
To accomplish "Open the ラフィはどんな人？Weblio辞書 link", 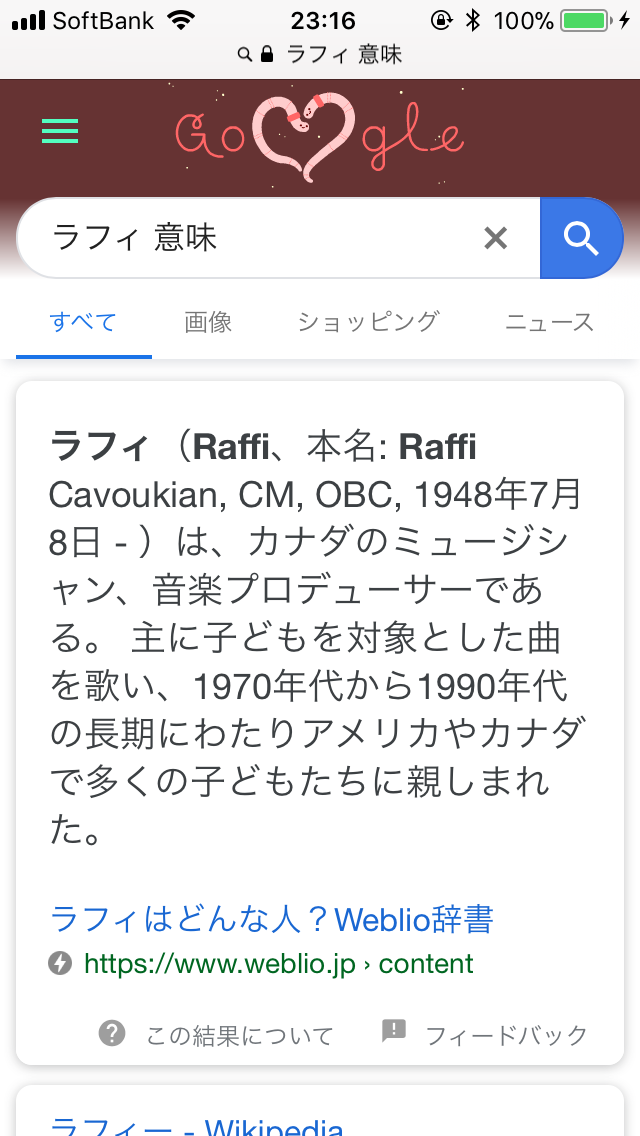I will click(272, 918).
